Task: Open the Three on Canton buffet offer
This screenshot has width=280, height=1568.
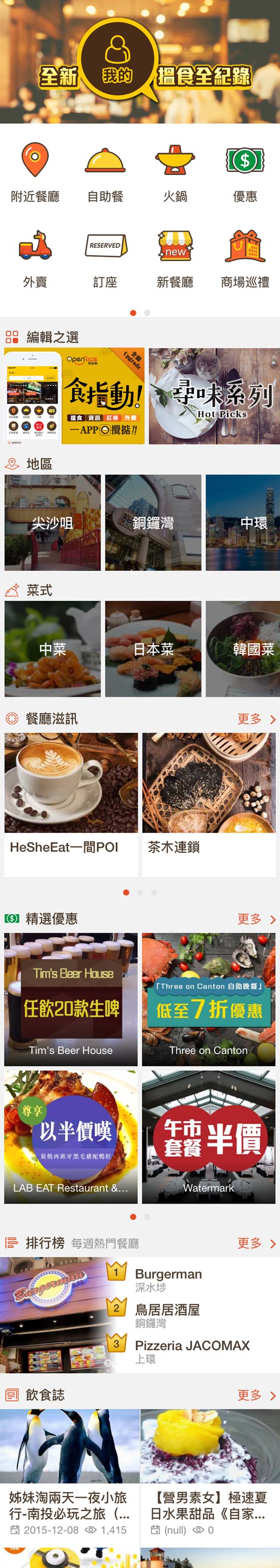Action: [x=209, y=999]
